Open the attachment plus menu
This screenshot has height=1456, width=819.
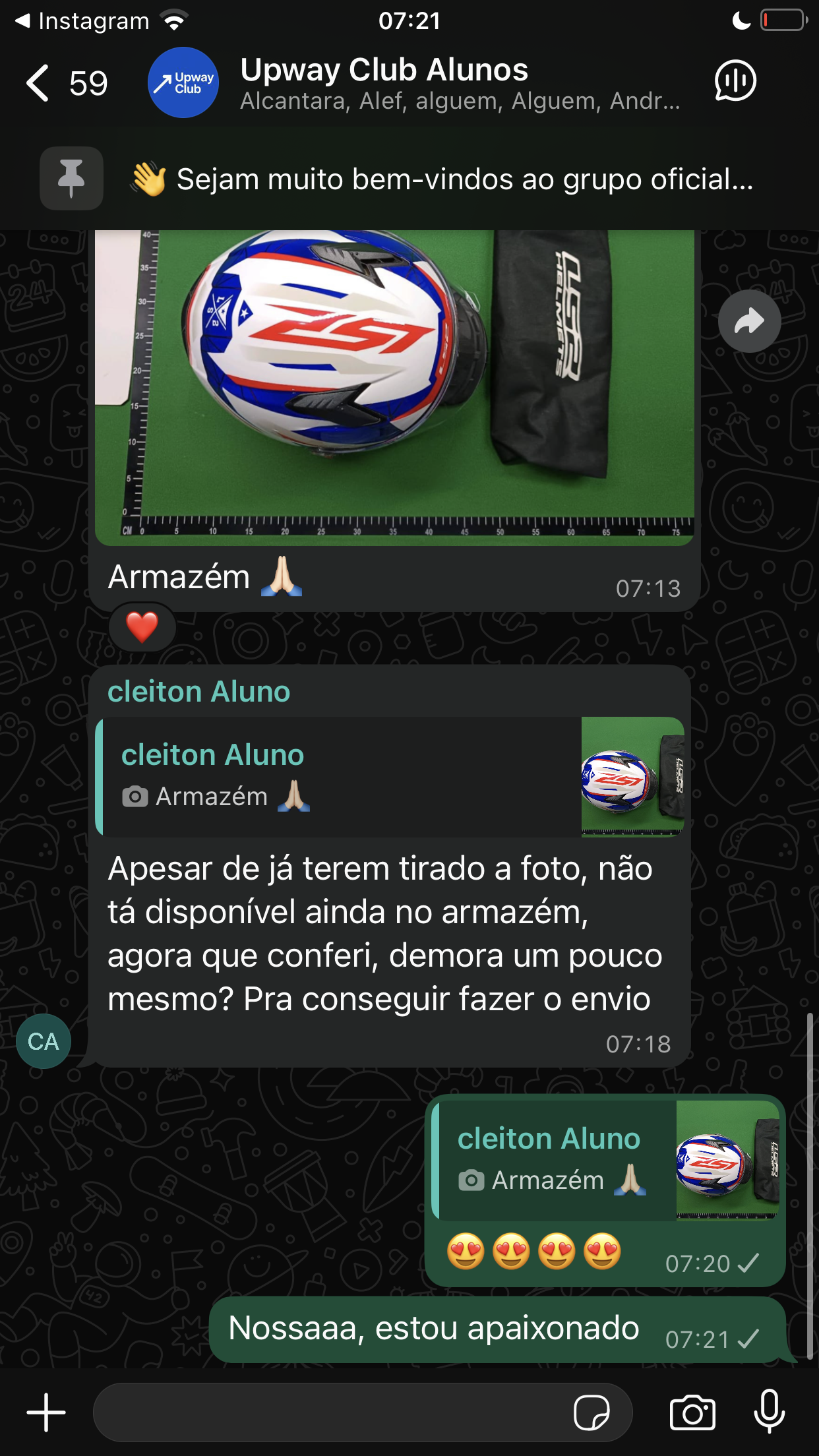tap(45, 1412)
